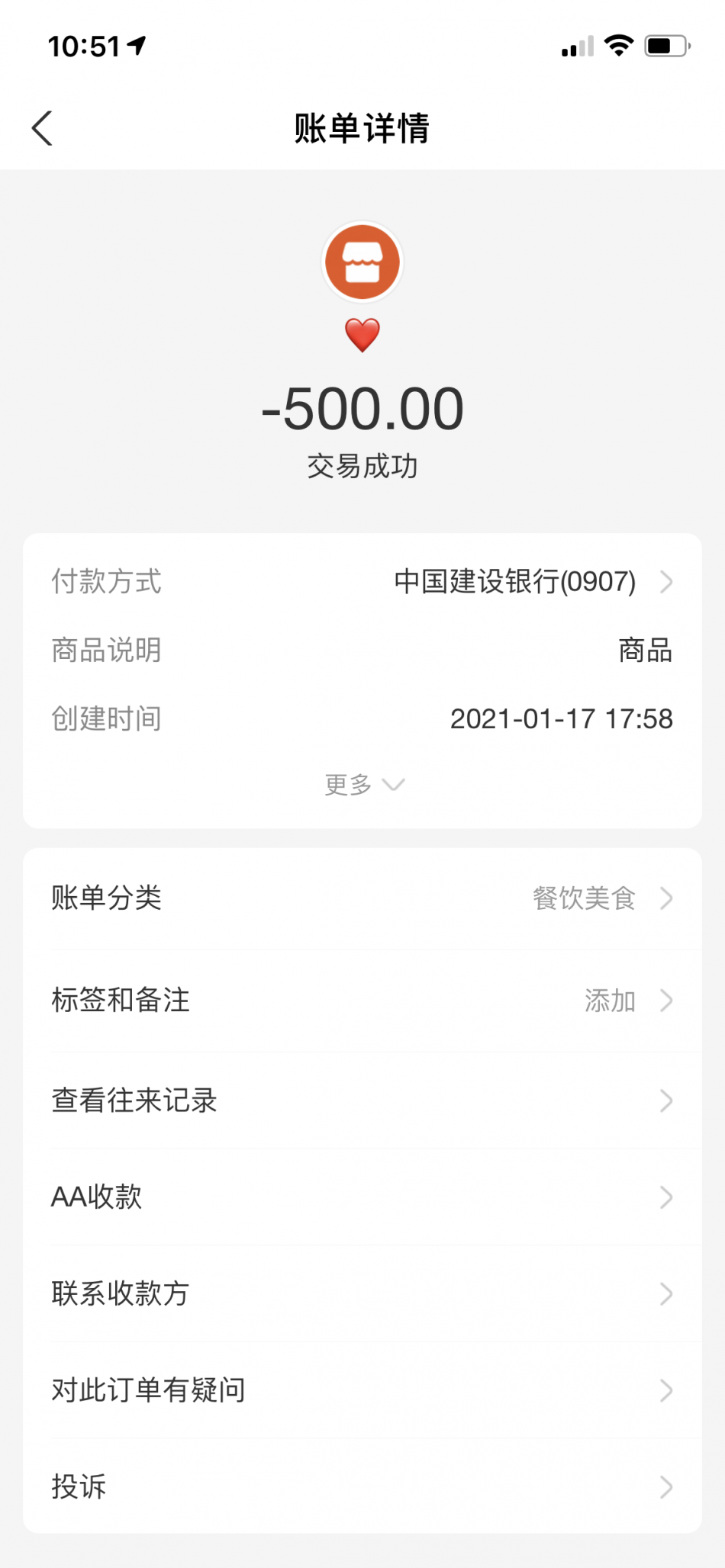Open the merchant shop avatar icon
The height and width of the screenshot is (1568, 725).
(362, 262)
